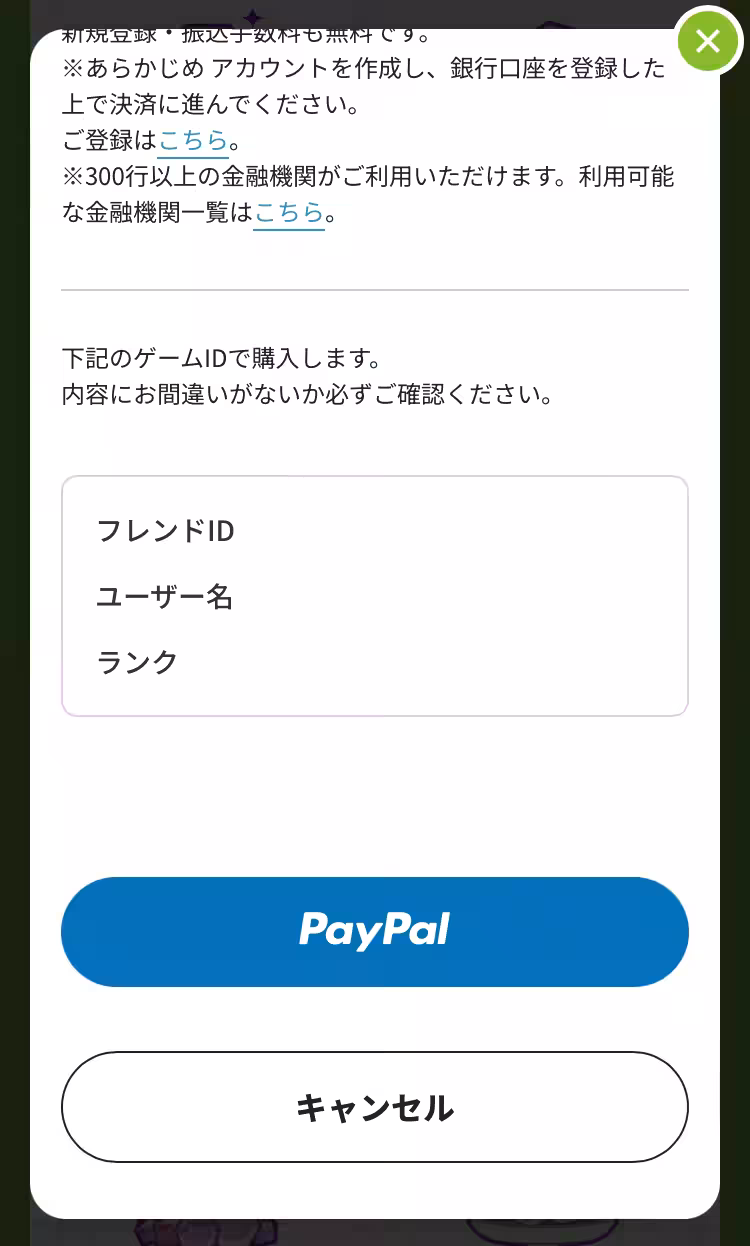The width and height of the screenshot is (750, 1246).
Task: Open the financial institutions list こちら link
Action: (289, 212)
